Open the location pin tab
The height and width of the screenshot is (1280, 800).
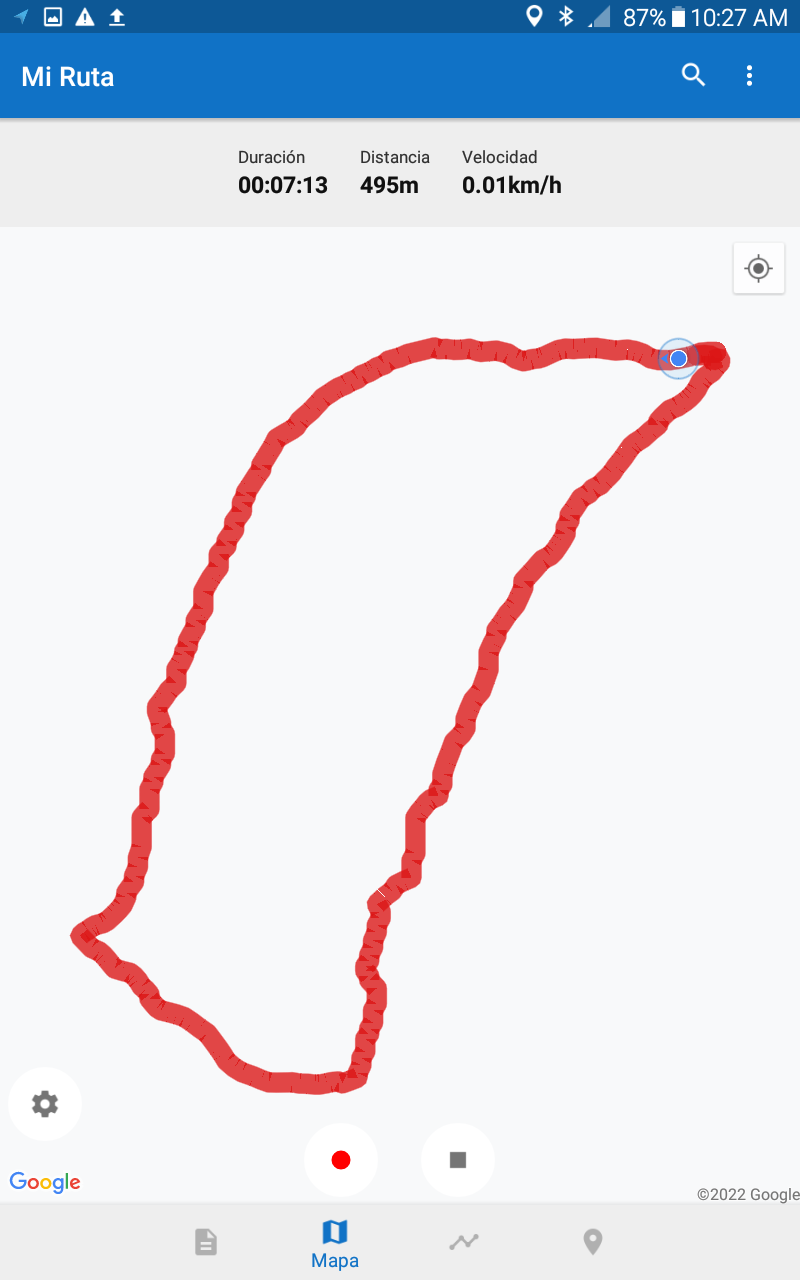pyautogui.click(x=593, y=1242)
